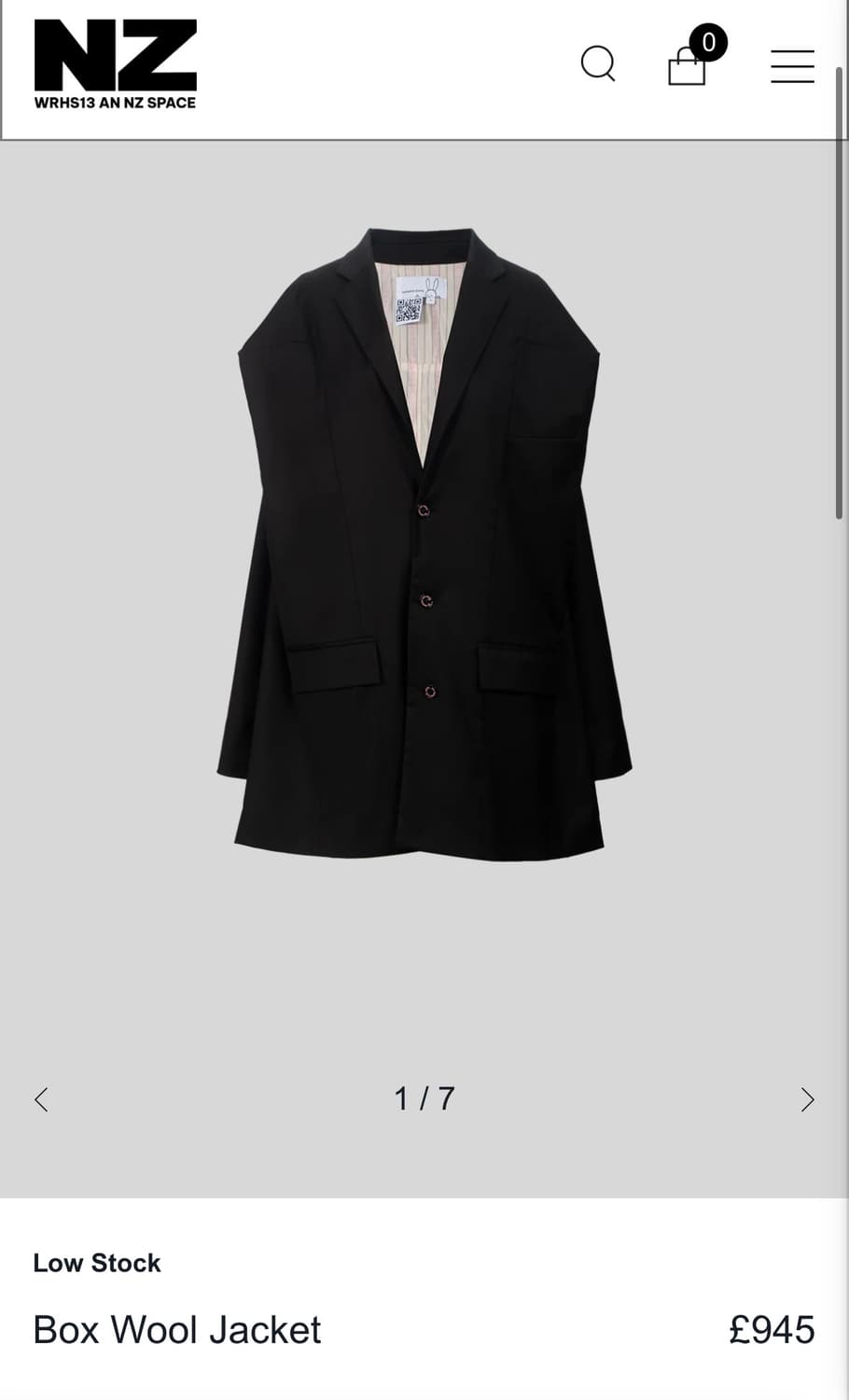The height and width of the screenshot is (1400, 849).
Task: Open the Box Wool Jacket photo
Action: (424, 543)
